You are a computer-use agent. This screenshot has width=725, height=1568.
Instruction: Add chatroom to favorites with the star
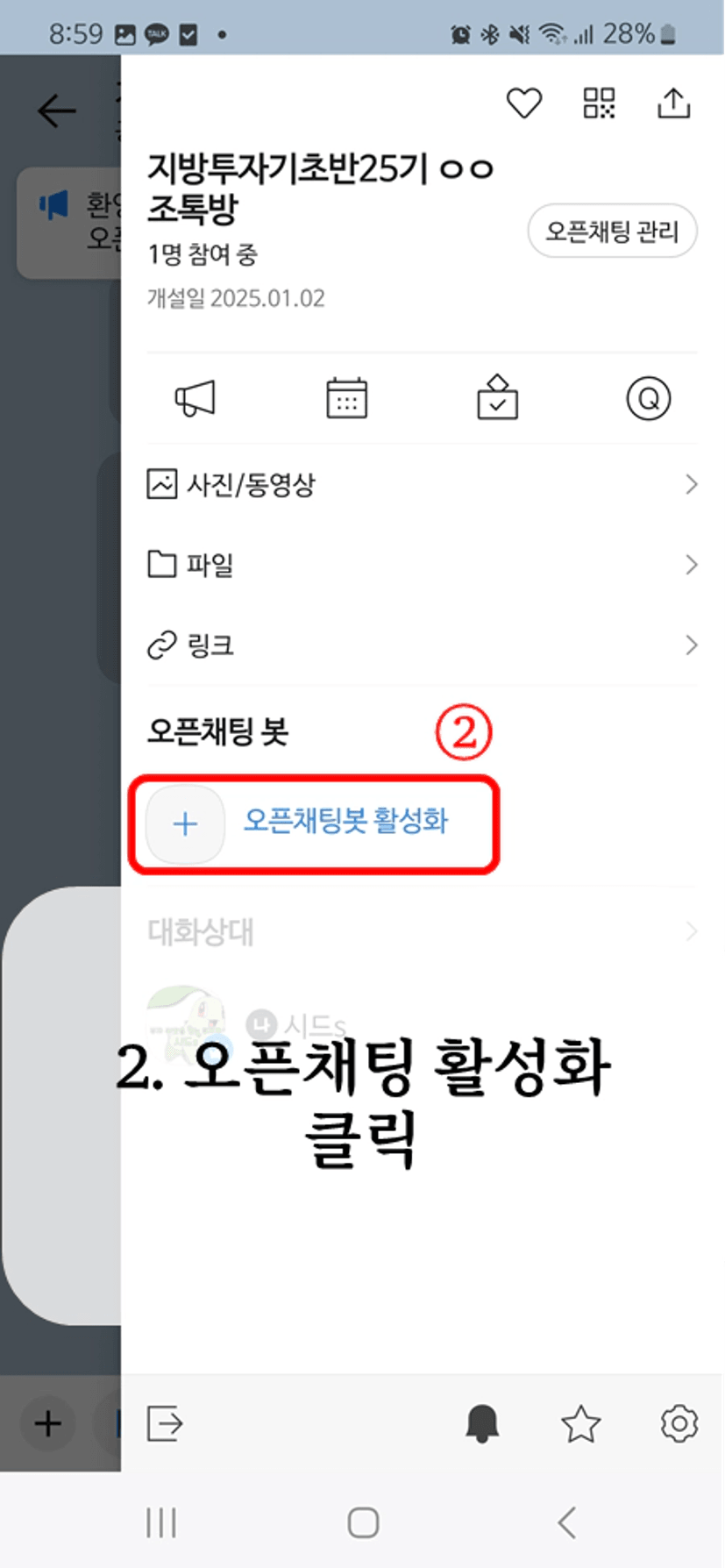pyautogui.click(x=580, y=1423)
